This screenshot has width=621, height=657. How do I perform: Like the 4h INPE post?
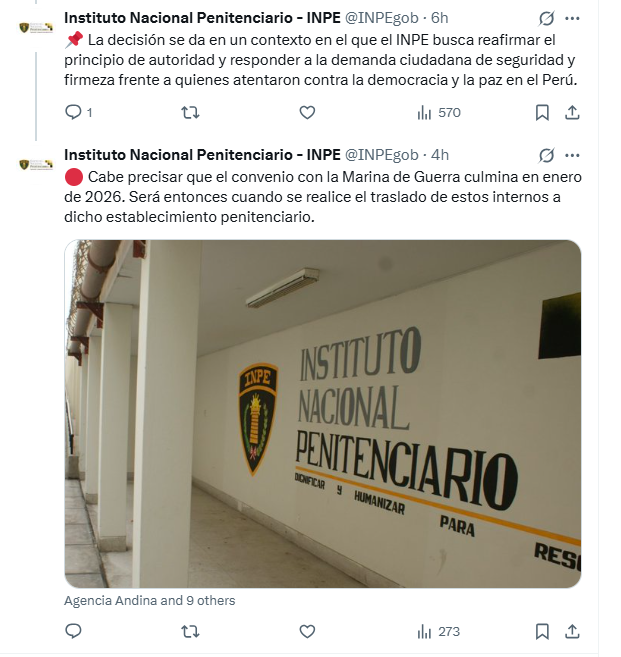point(307,631)
